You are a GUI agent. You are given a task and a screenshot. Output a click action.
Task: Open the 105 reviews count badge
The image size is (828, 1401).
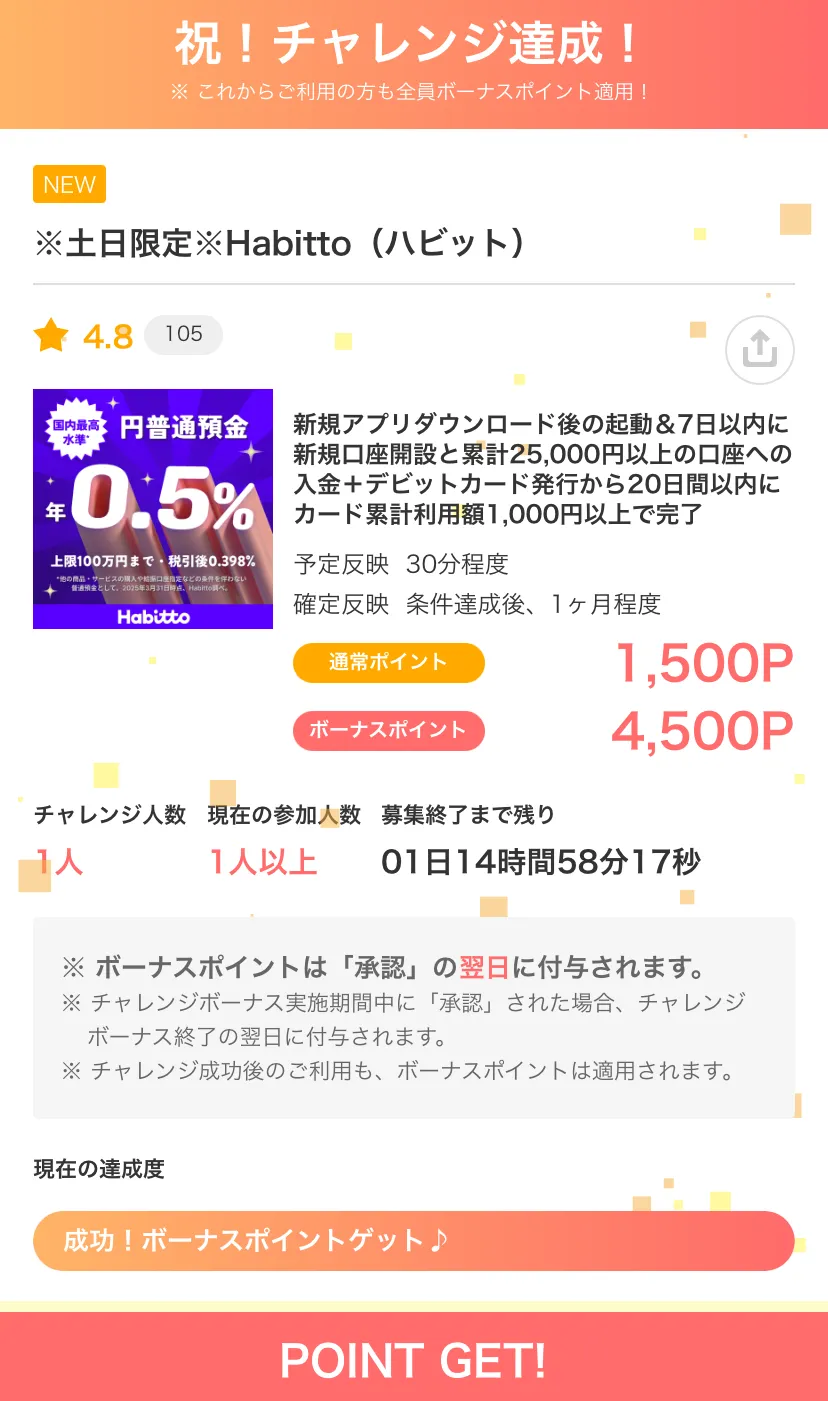(184, 335)
